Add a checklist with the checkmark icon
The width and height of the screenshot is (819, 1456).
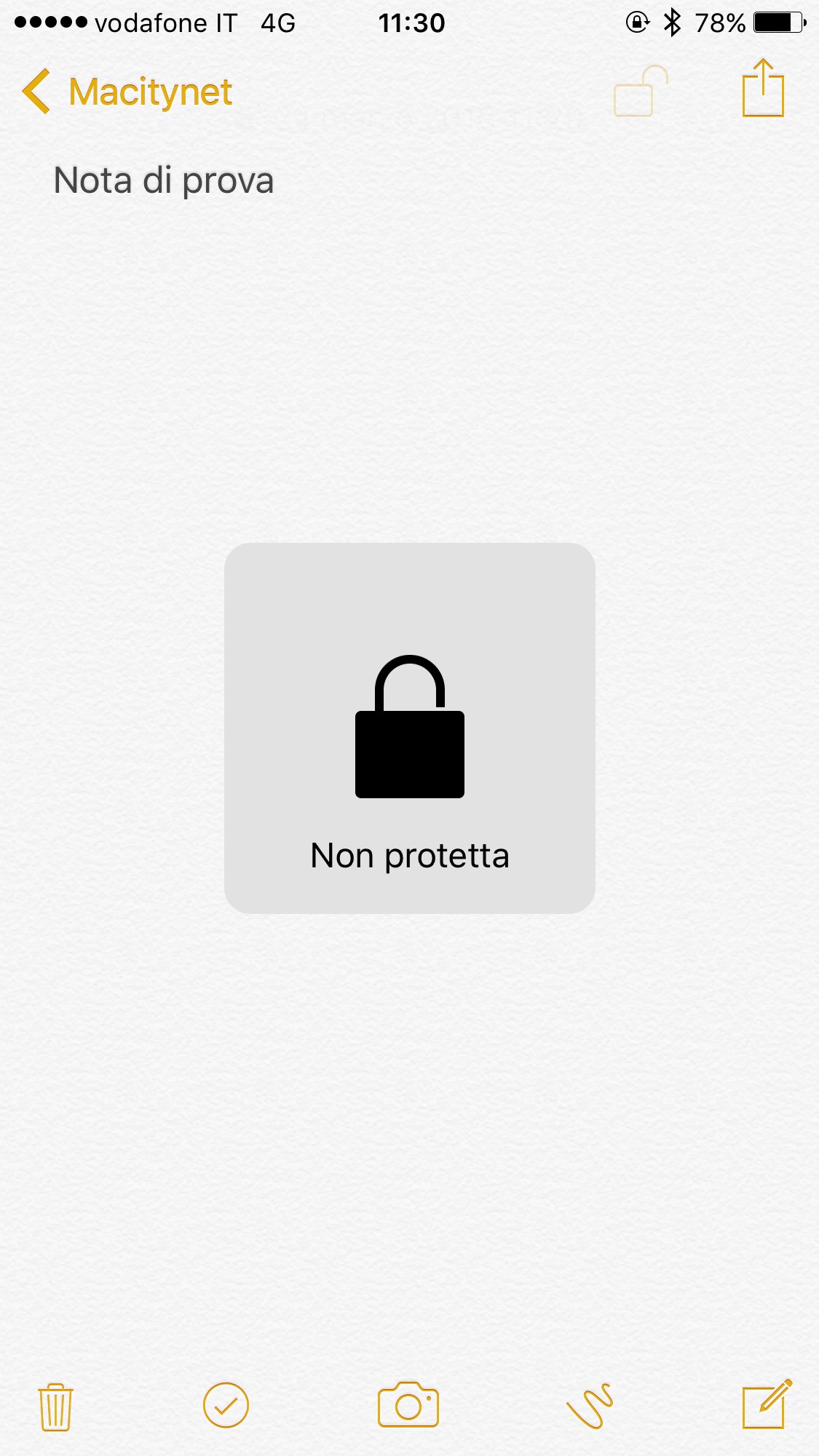click(226, 1405)
